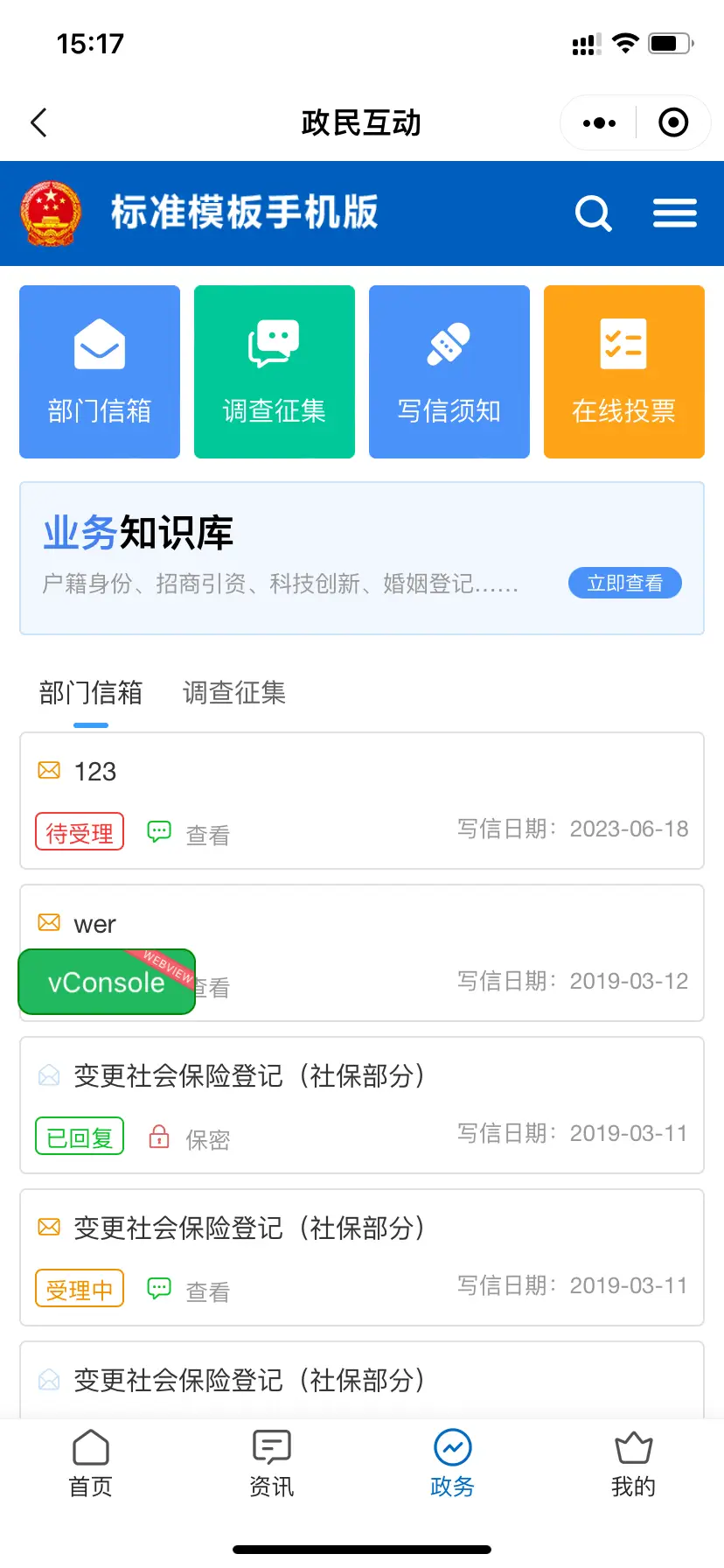
Task: Open the 写信须知 tile
Action: (x=449, y=372)
